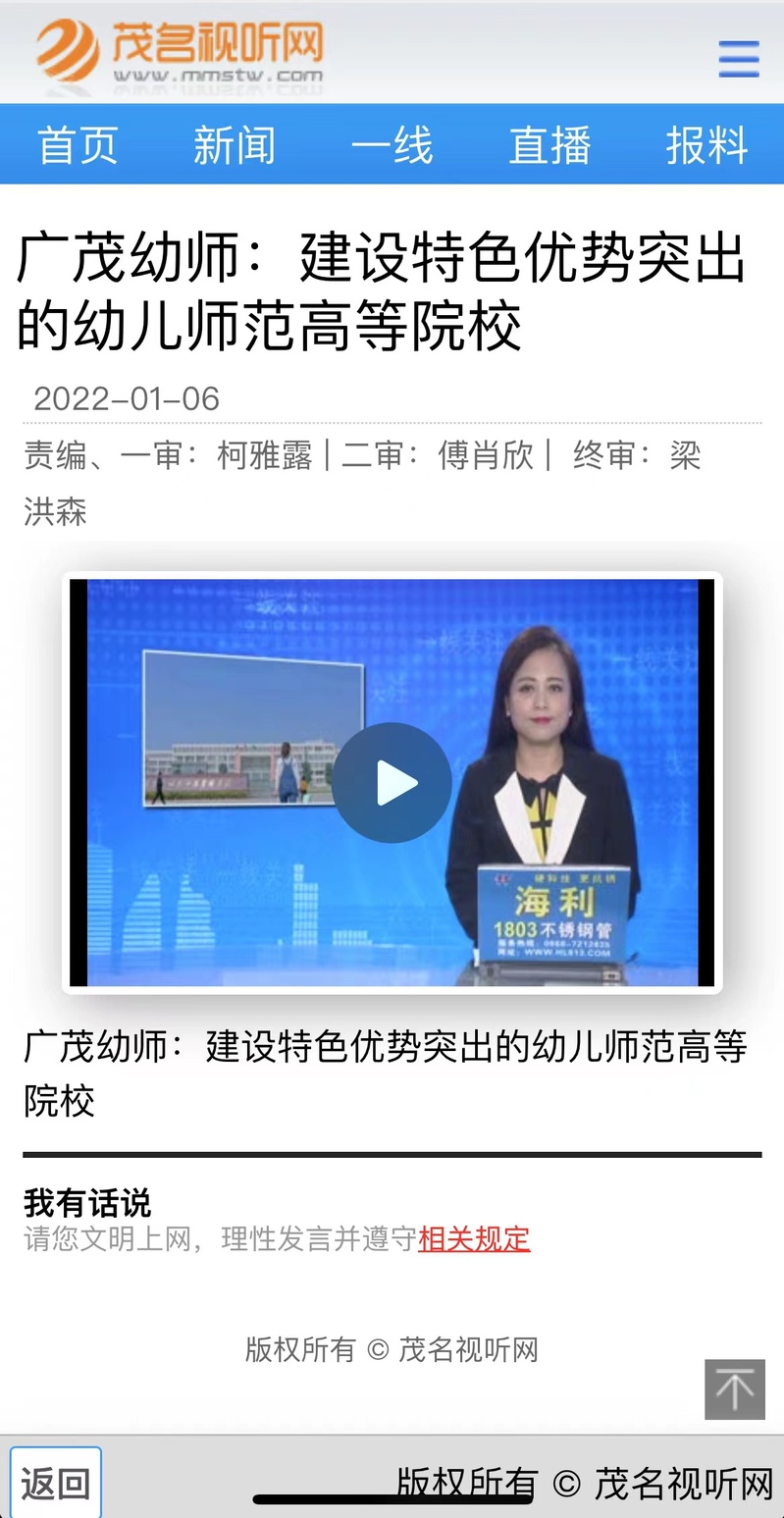Switch to the 新闻 tab
Viewport: 784px width, 1518px height.
click(234, 145)
